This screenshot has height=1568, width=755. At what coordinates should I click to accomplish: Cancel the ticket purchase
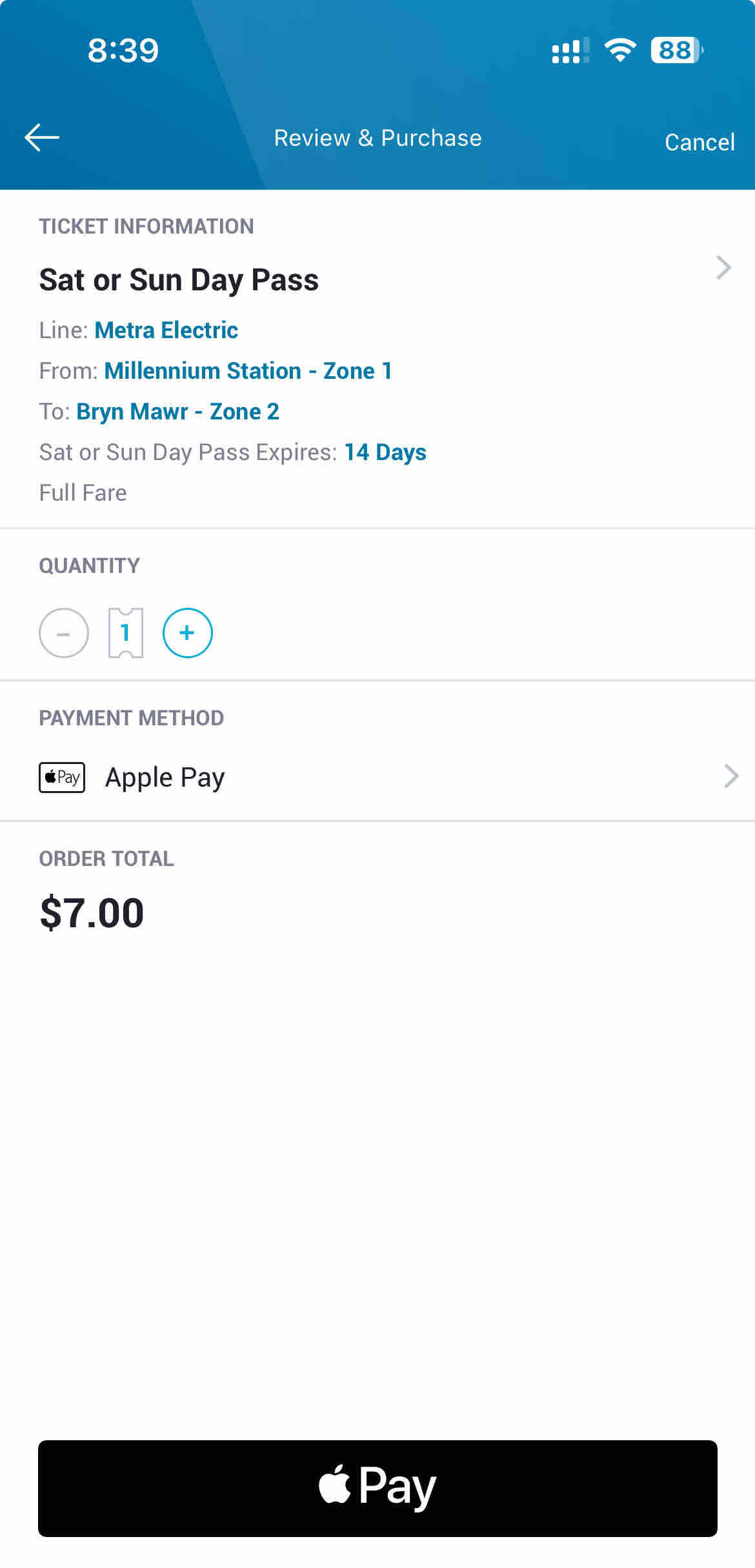coord(699,142)
